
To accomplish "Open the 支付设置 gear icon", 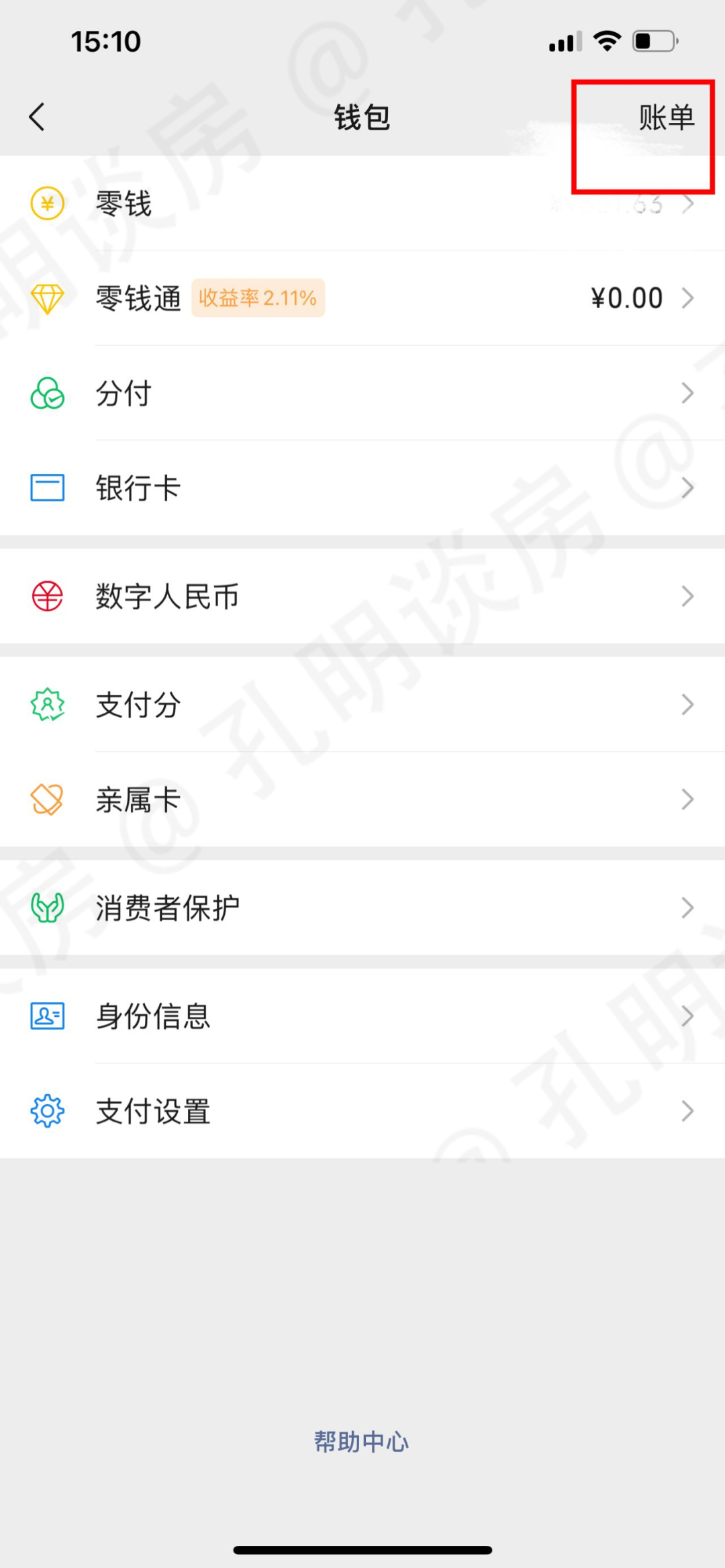I will coord(46,1112).
